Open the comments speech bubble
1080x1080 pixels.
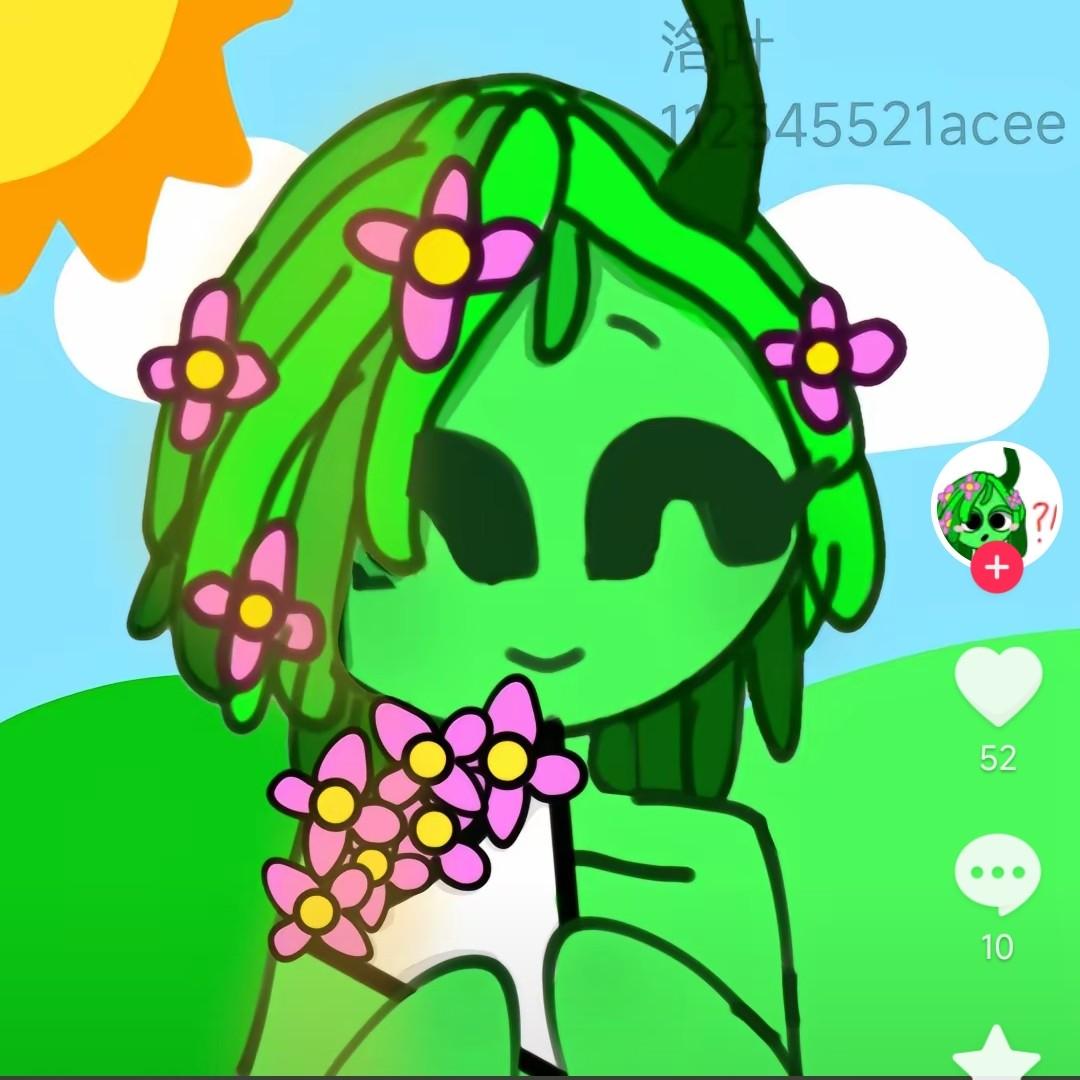(x=997, y=872)
